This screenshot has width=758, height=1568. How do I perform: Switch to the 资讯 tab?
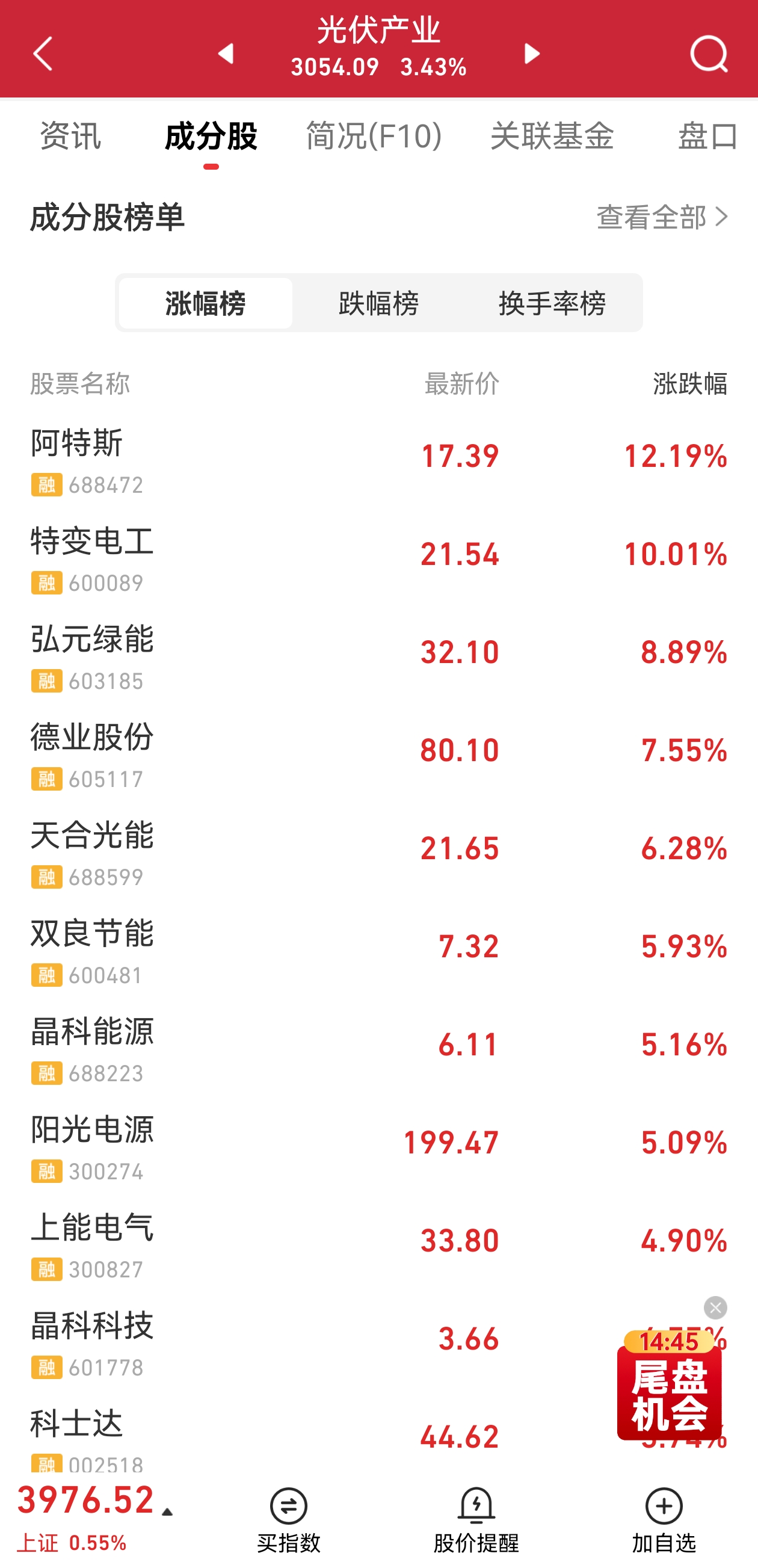coord(70,135)
